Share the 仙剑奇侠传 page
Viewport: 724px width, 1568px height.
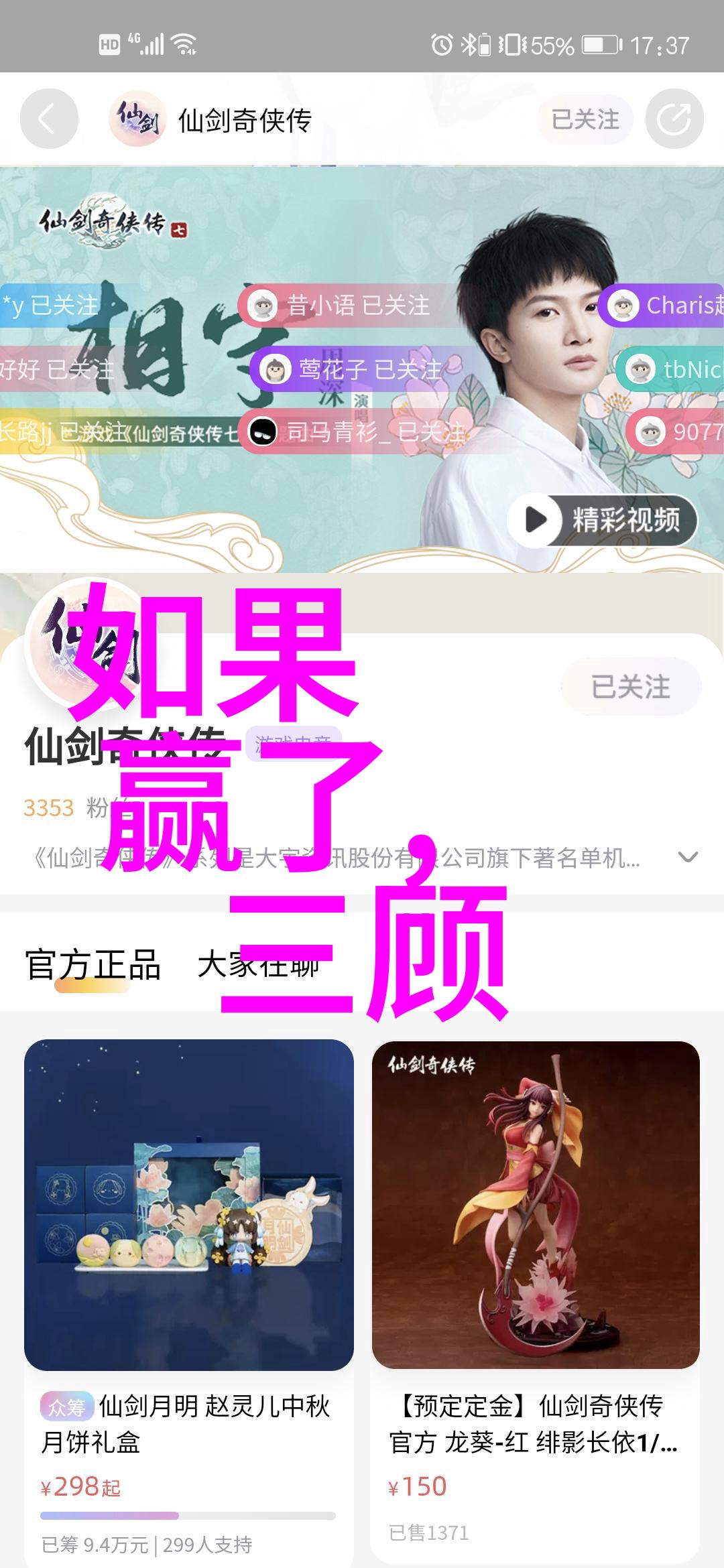click(x=674, y=120)
